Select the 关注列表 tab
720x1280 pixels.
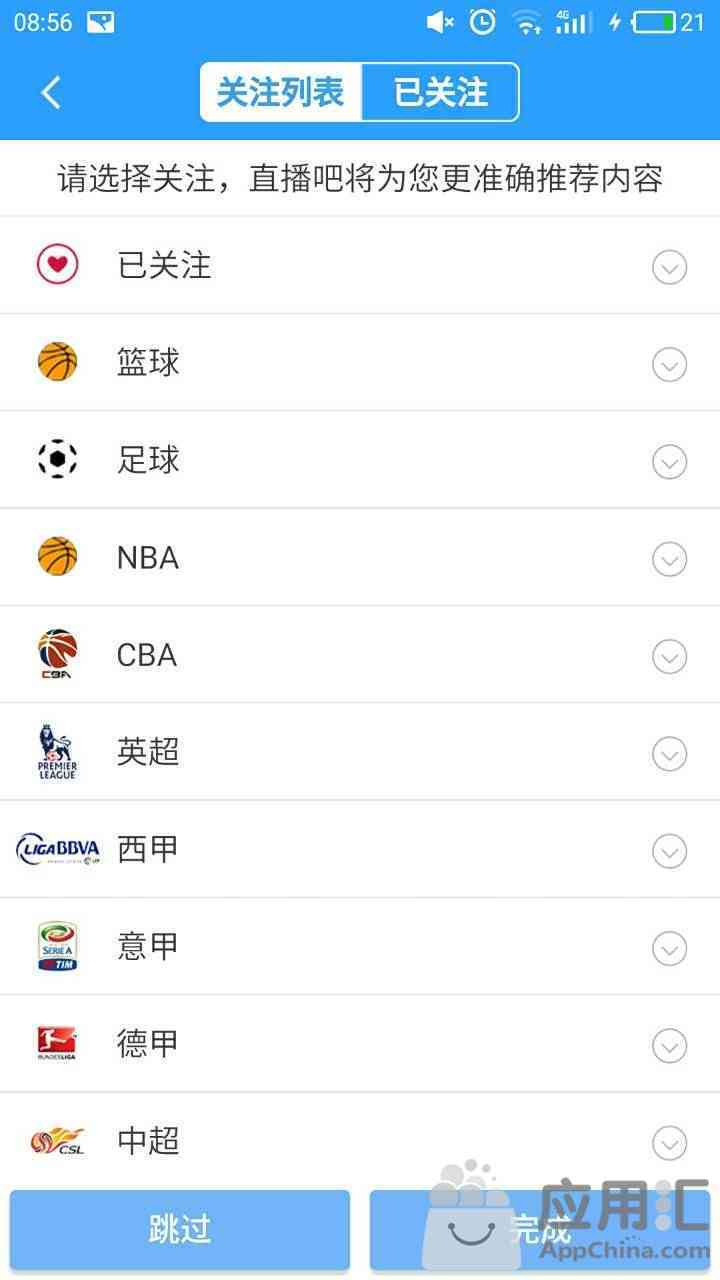point(280,92)
